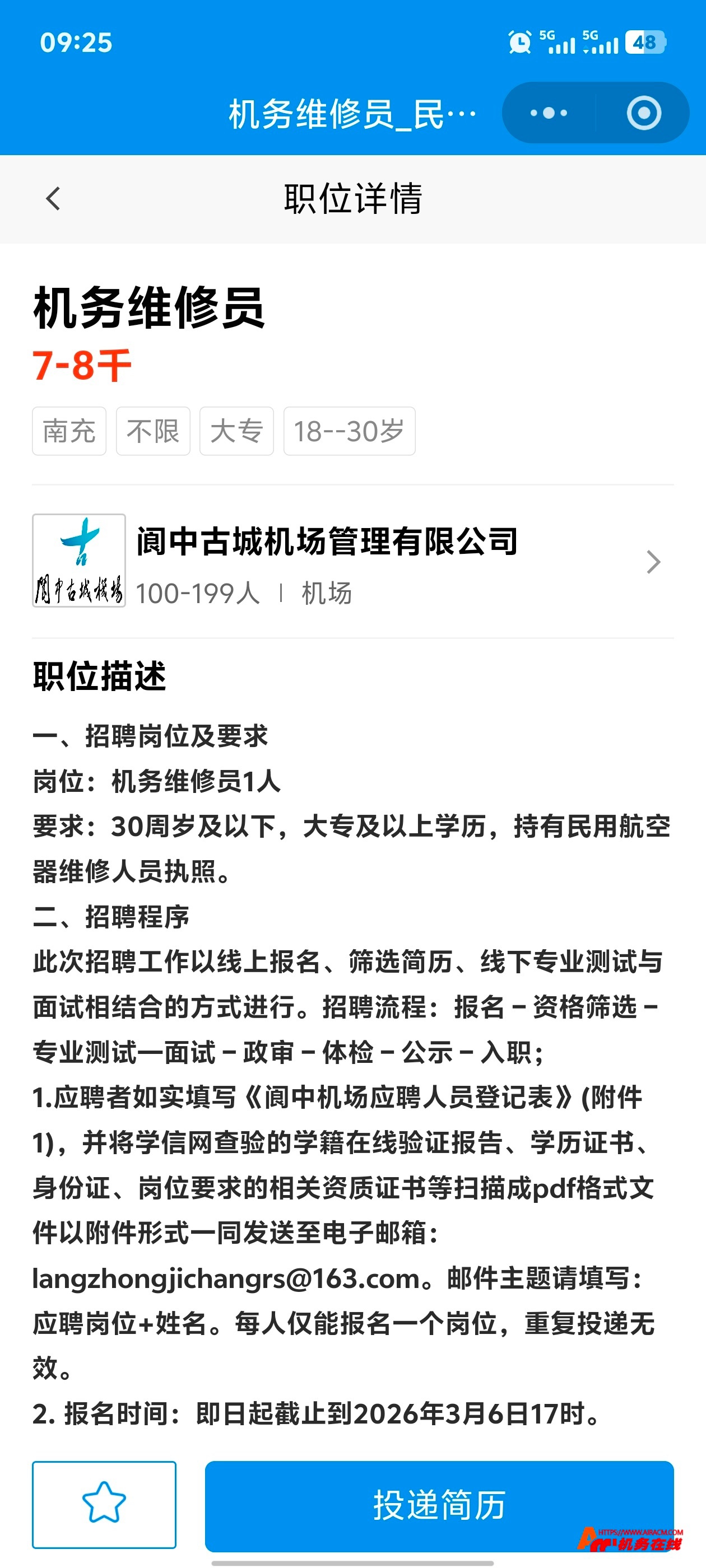The height and width of the screenshot is (1568, 706).
Task: Go back from the 职位详情 page
Action: [54, 198]
